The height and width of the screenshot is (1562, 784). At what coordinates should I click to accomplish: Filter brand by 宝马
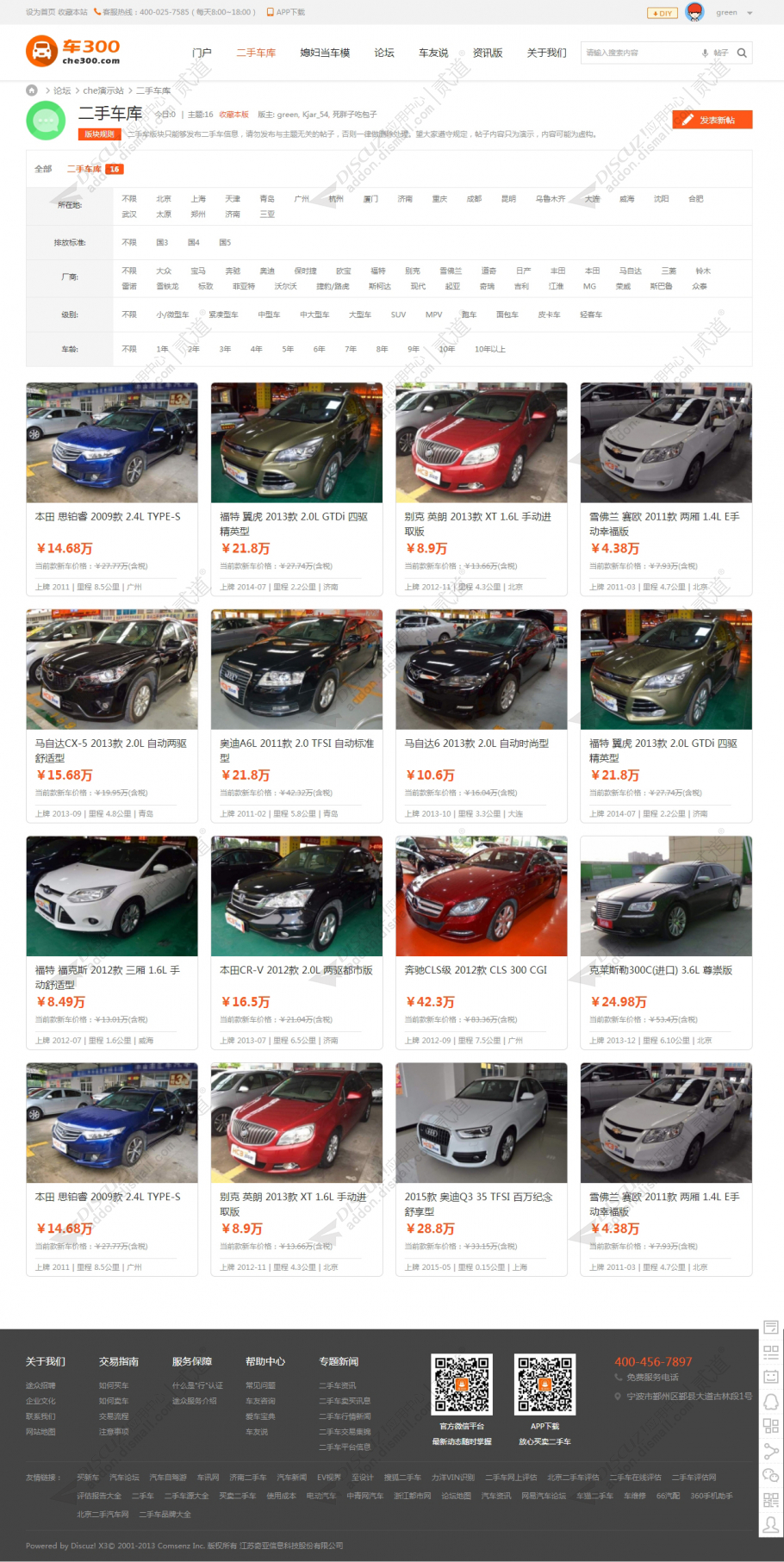click(198, 271)
